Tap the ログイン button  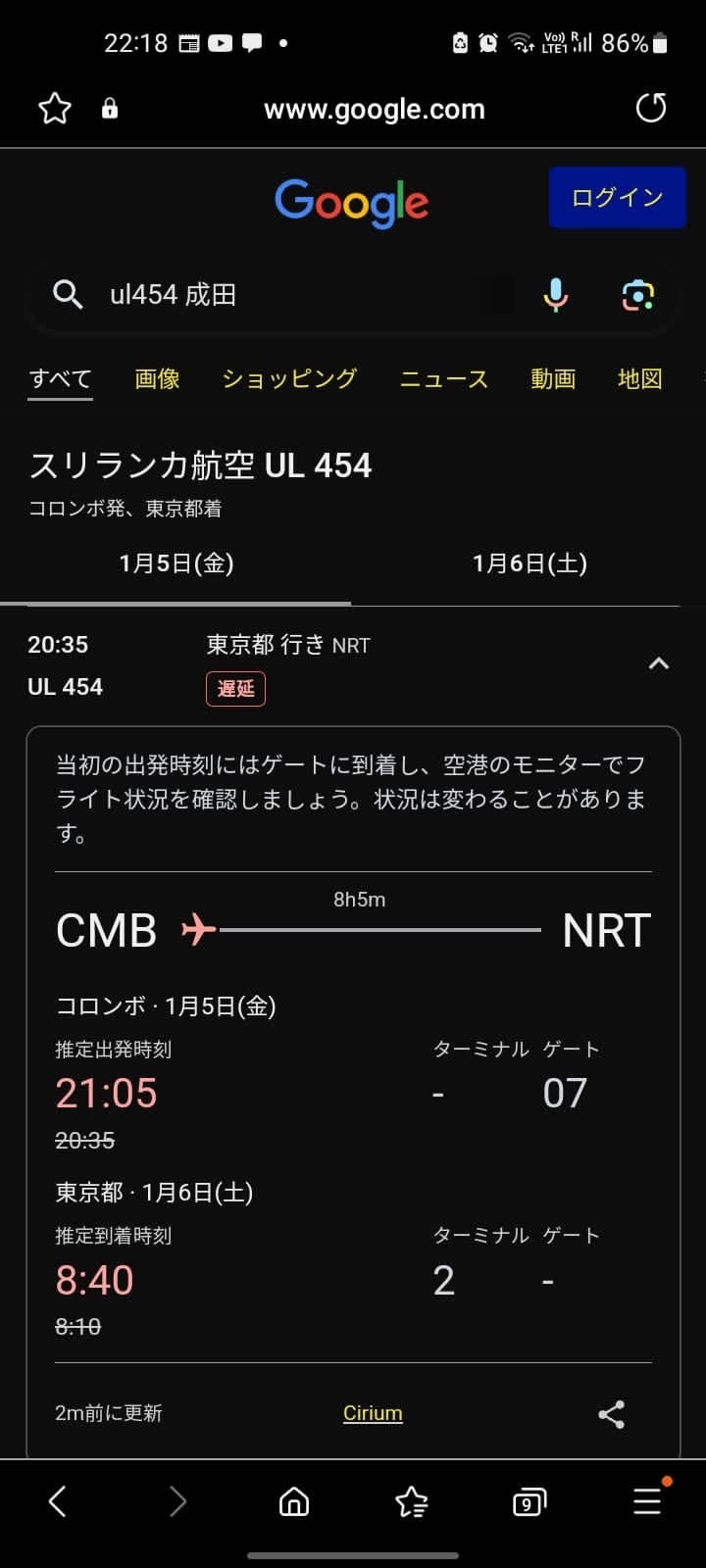pos(617,197)
